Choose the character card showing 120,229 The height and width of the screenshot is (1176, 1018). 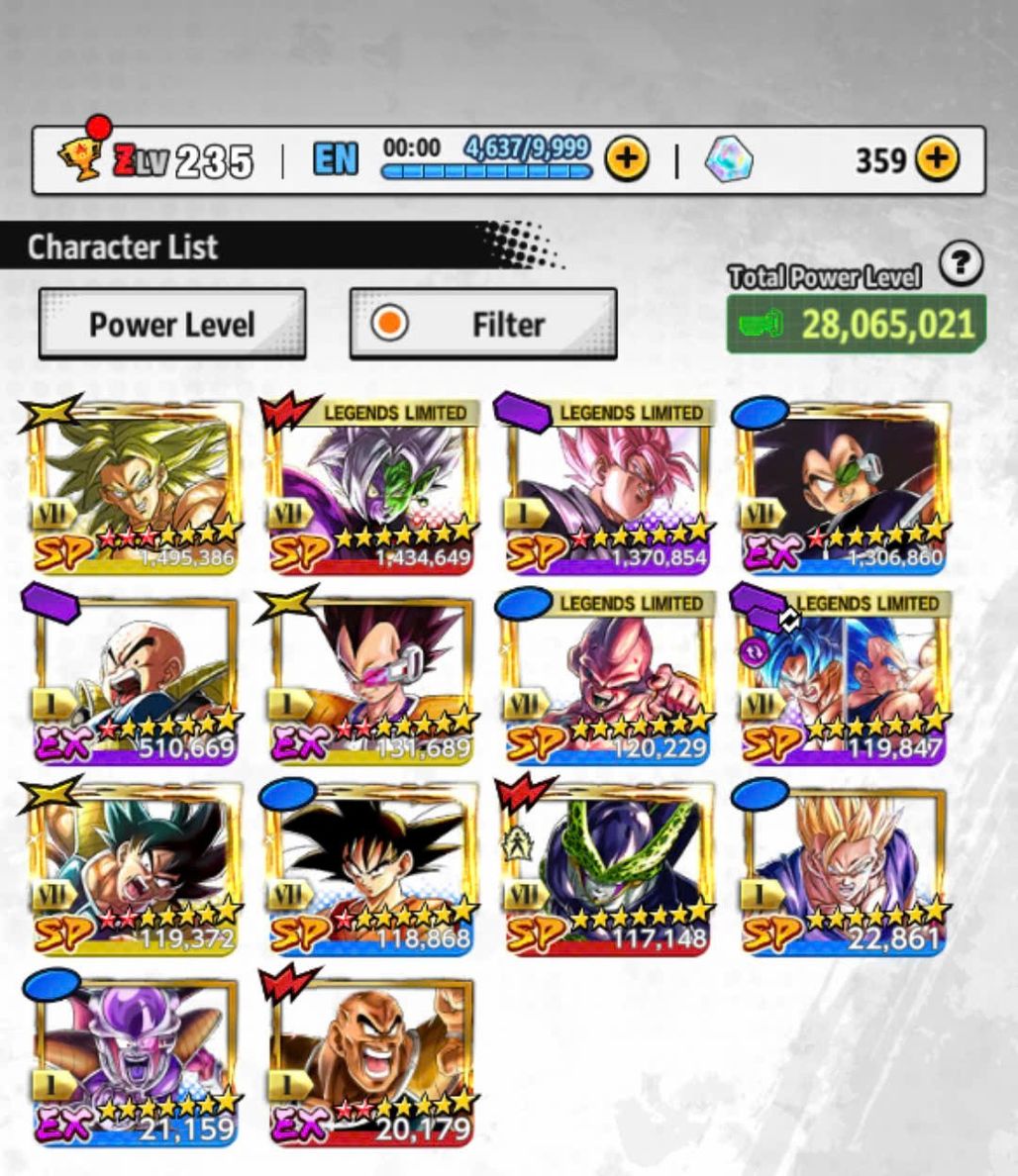pos(607,678)
